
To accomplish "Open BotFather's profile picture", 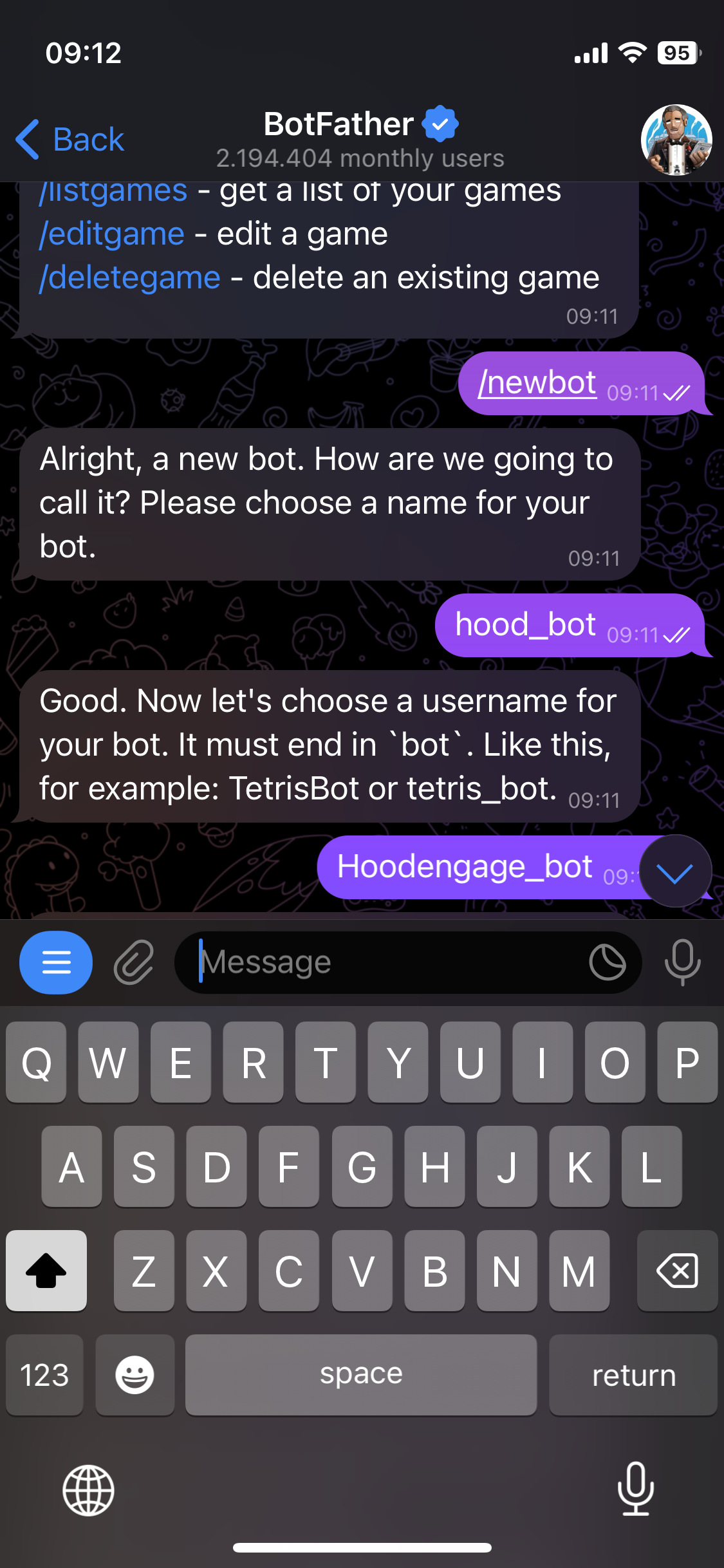I will tap(676, 140).
